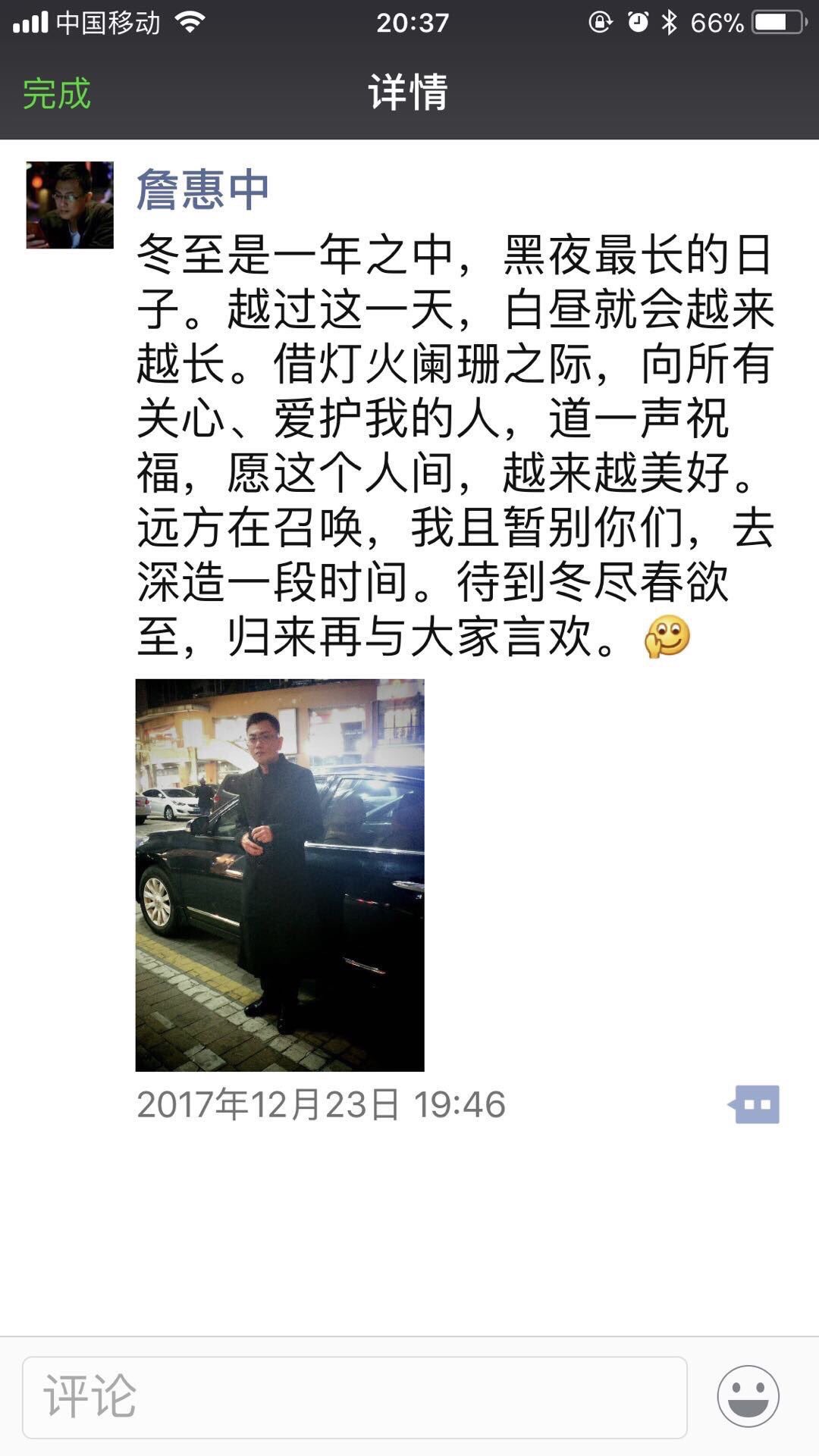
Task: Open the 詹惠中 name link
Action: pyautogui.click(x=203, y=189)
